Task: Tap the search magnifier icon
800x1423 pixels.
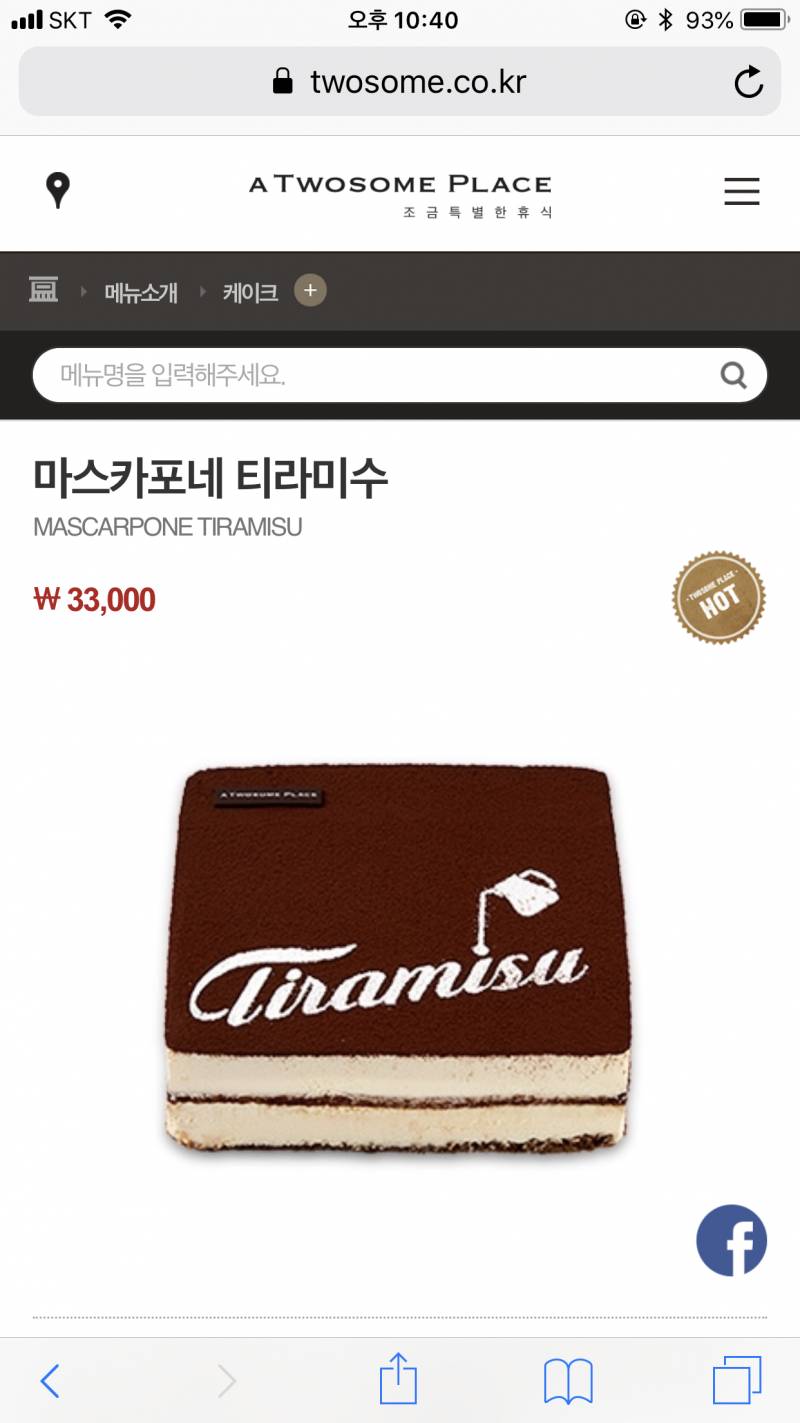Action: pyautogui.click(x=734, y=374)
